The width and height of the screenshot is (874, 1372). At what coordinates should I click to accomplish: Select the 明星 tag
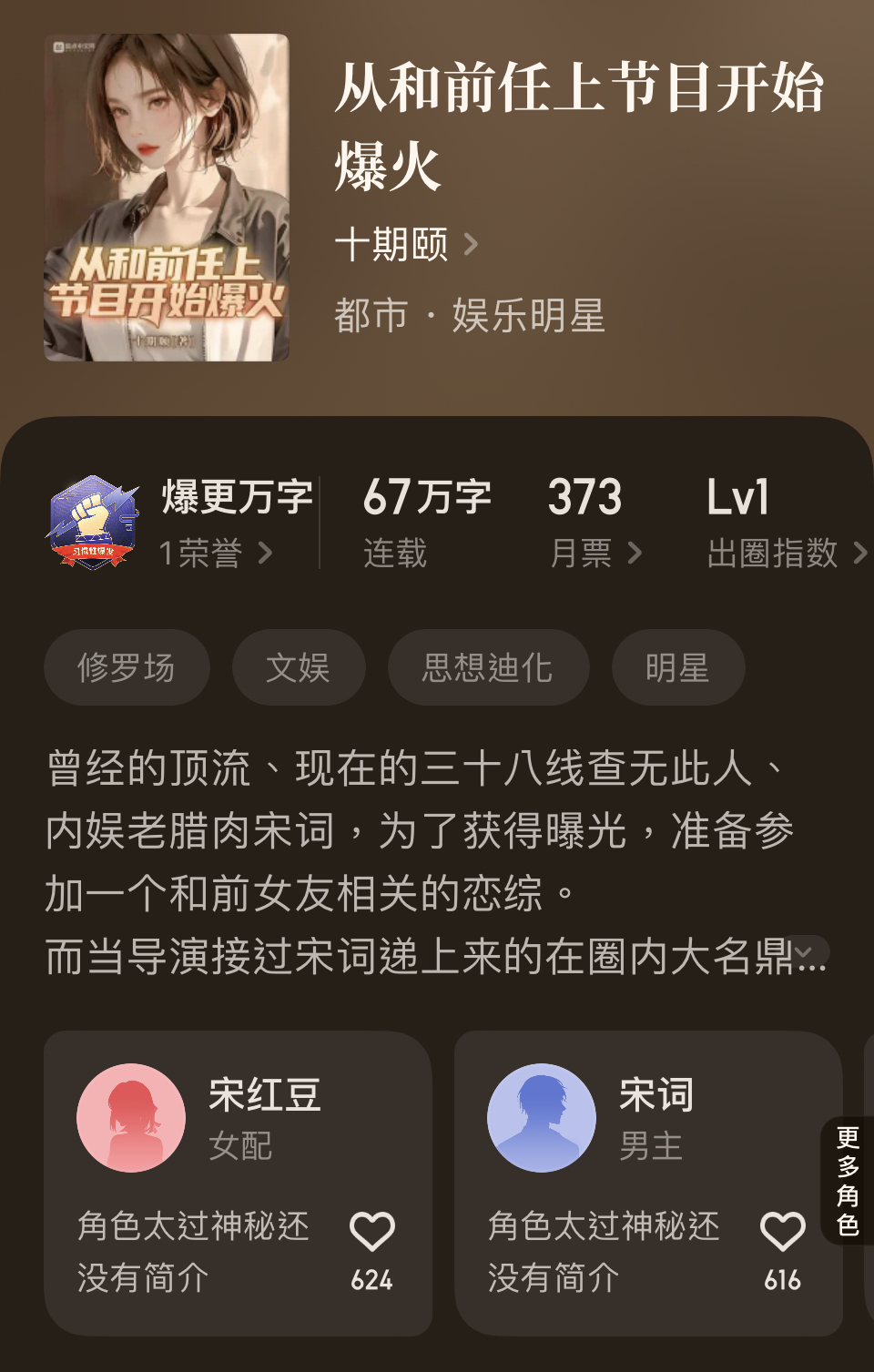click(677, 667)
